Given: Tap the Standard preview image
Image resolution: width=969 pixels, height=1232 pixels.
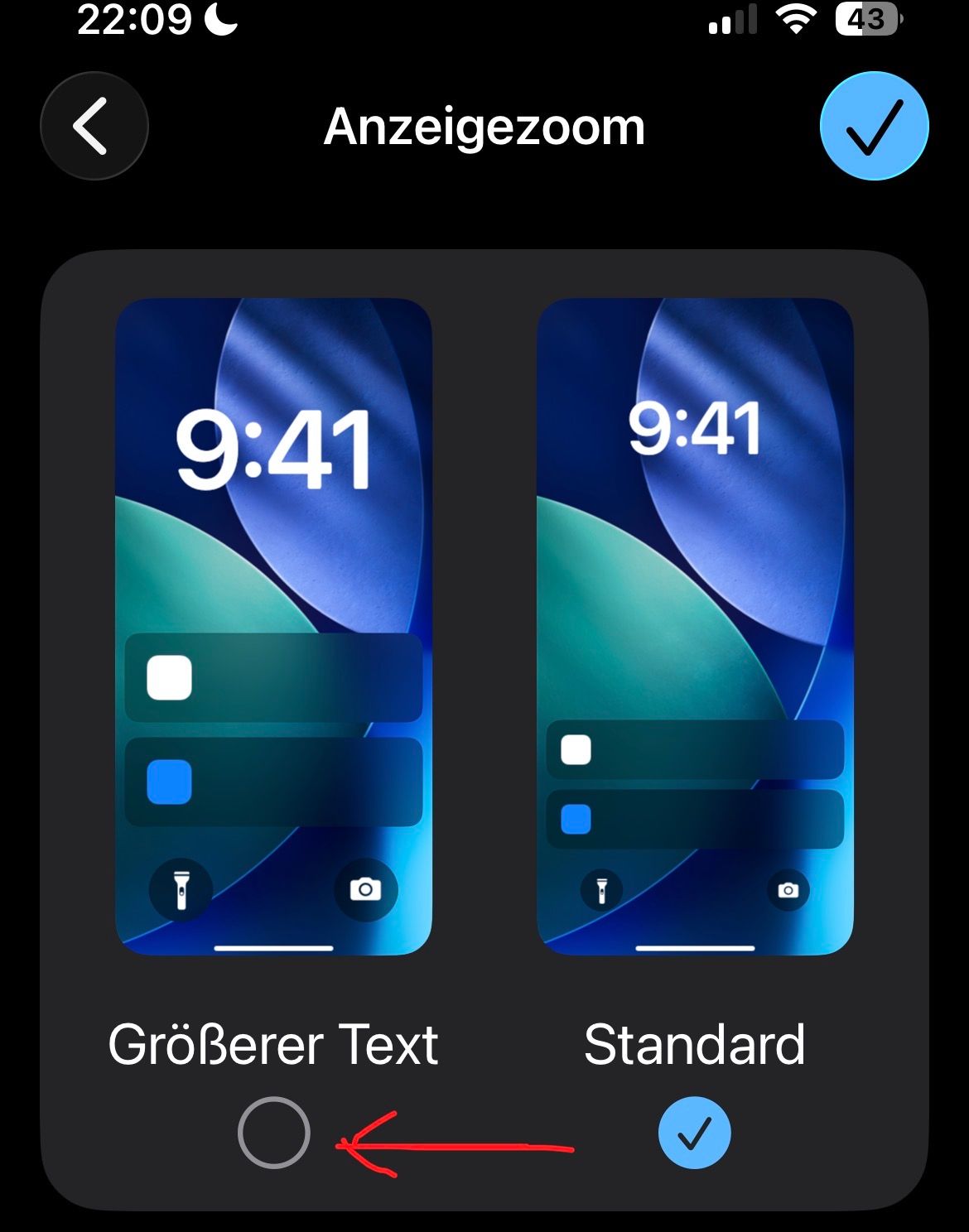Looking at the screenshot, I should pos(694,626).
